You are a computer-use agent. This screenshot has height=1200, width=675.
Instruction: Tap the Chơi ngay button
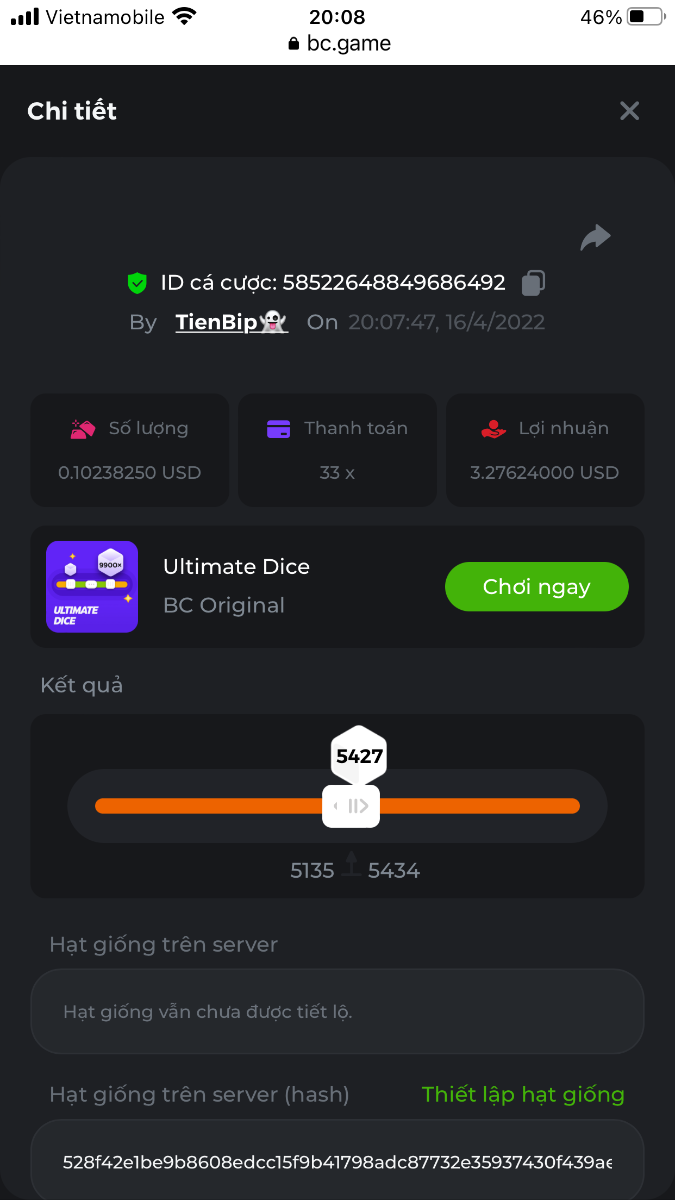(x=536, y=587)
